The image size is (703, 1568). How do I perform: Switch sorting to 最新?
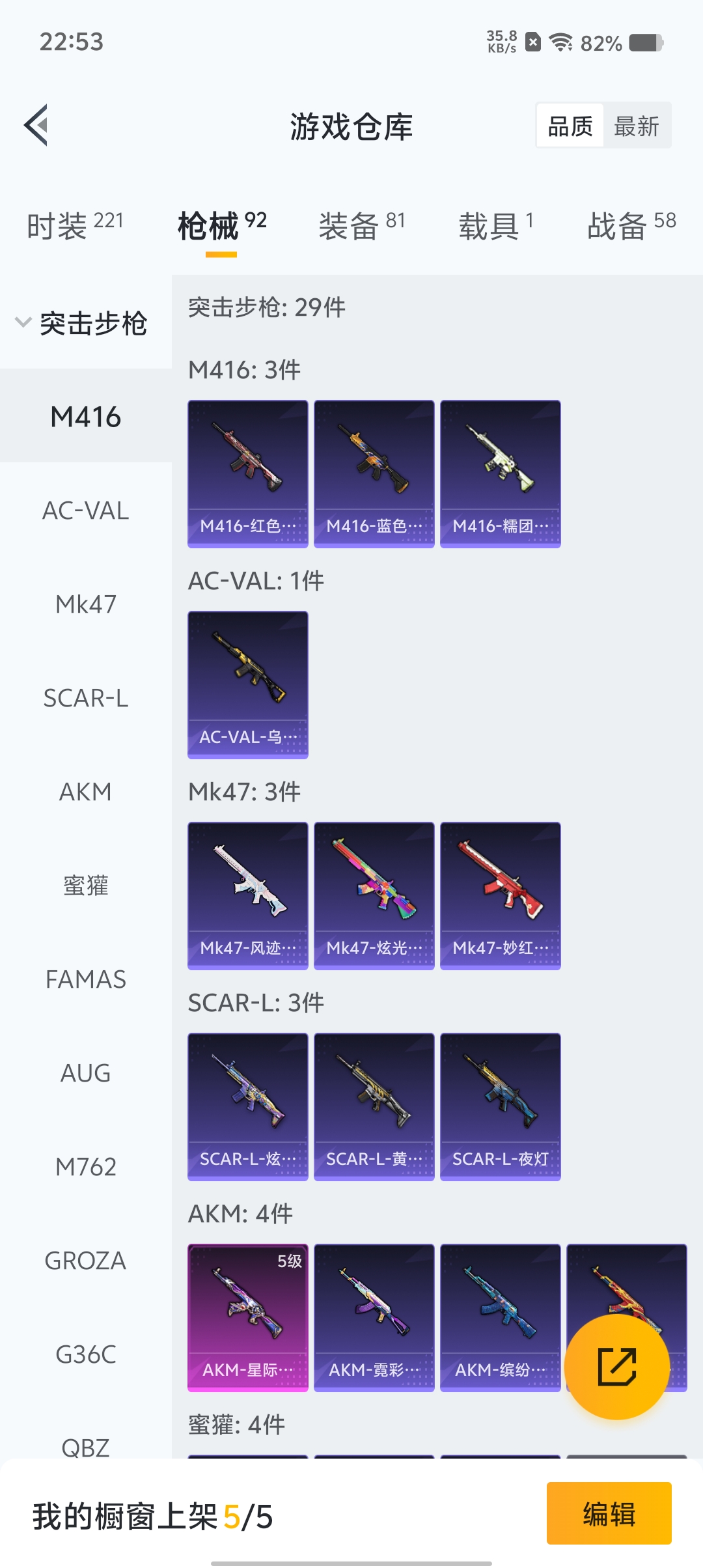[x=636, y=126]
